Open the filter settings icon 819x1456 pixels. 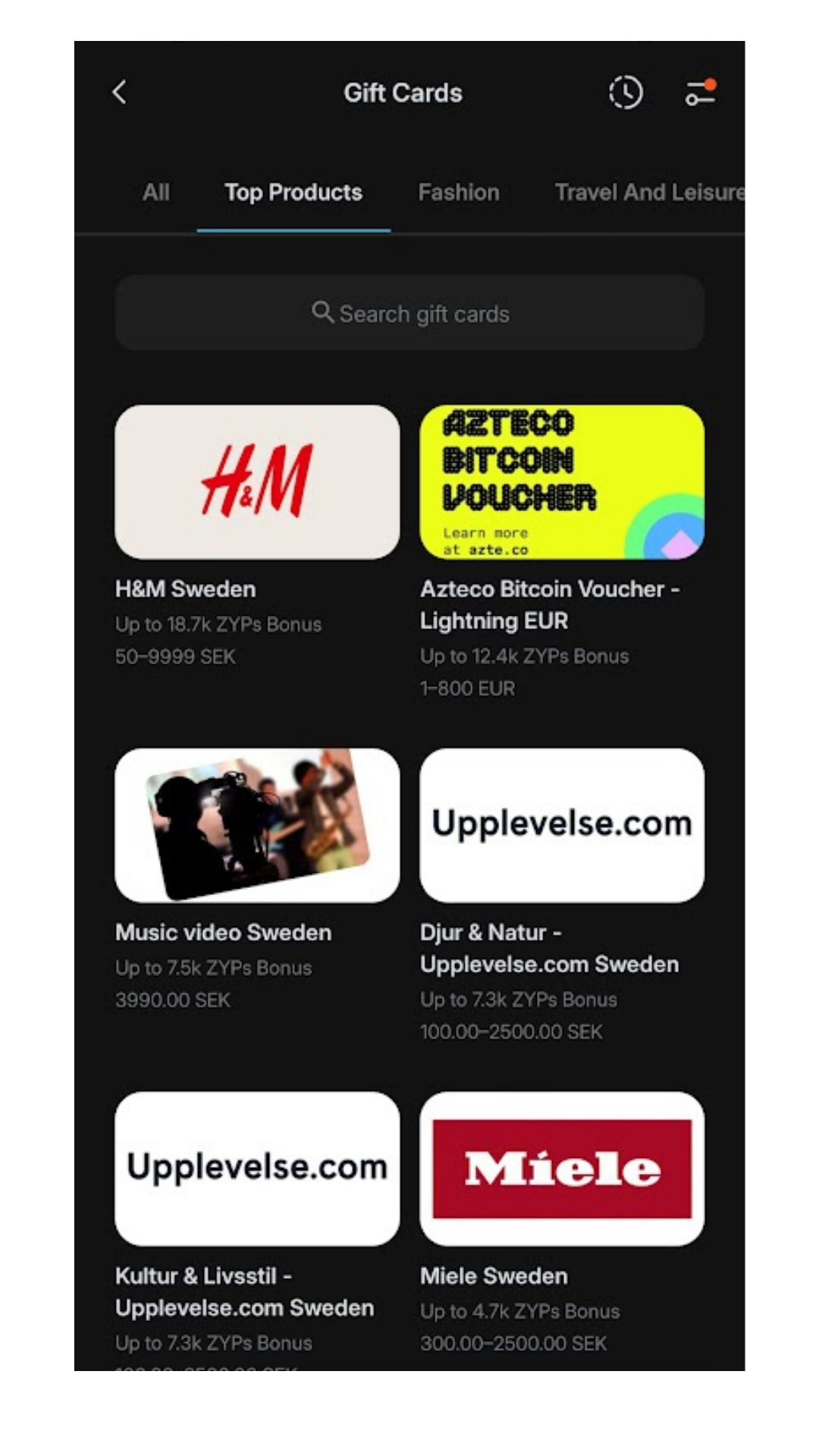[x=700, y=93]
